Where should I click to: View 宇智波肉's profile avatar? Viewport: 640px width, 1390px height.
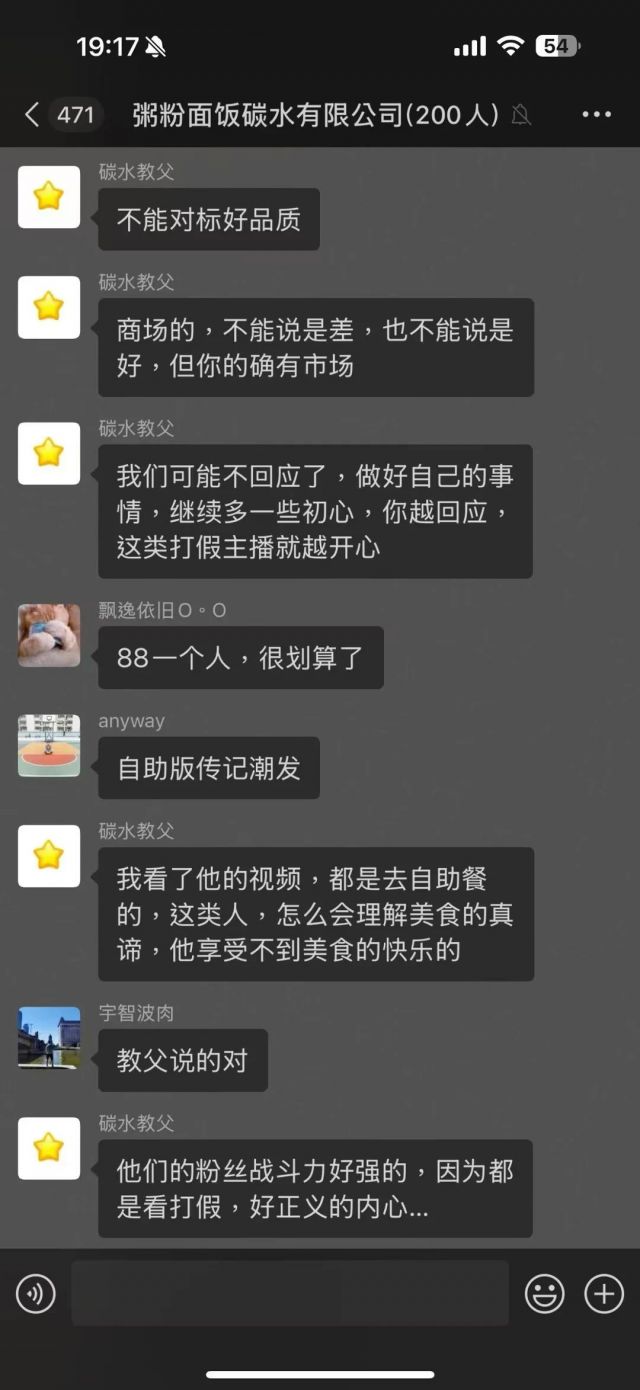point(49,1038)
